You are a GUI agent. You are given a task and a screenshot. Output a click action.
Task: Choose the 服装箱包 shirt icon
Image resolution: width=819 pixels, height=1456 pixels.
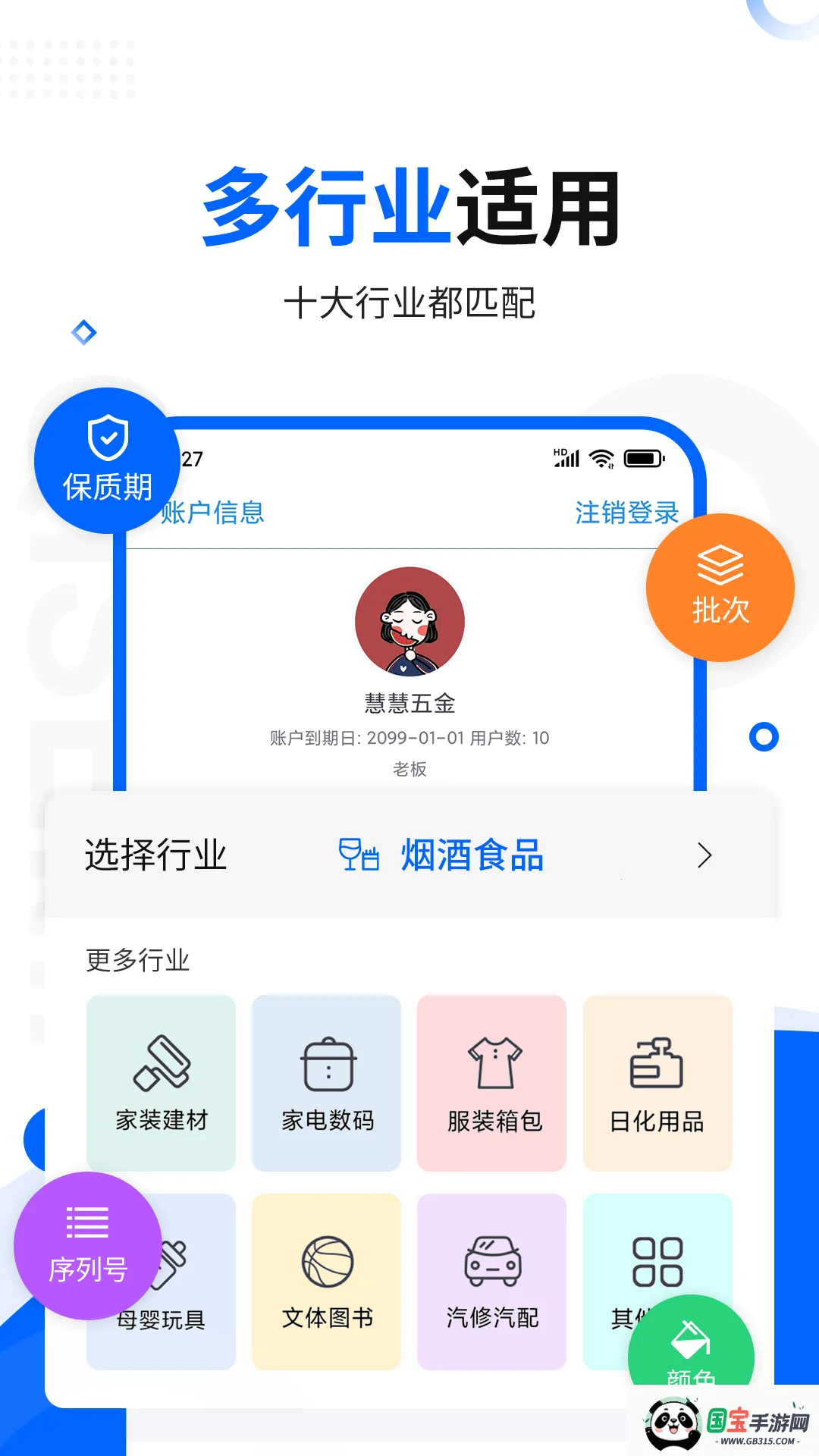coord(492,1060)
